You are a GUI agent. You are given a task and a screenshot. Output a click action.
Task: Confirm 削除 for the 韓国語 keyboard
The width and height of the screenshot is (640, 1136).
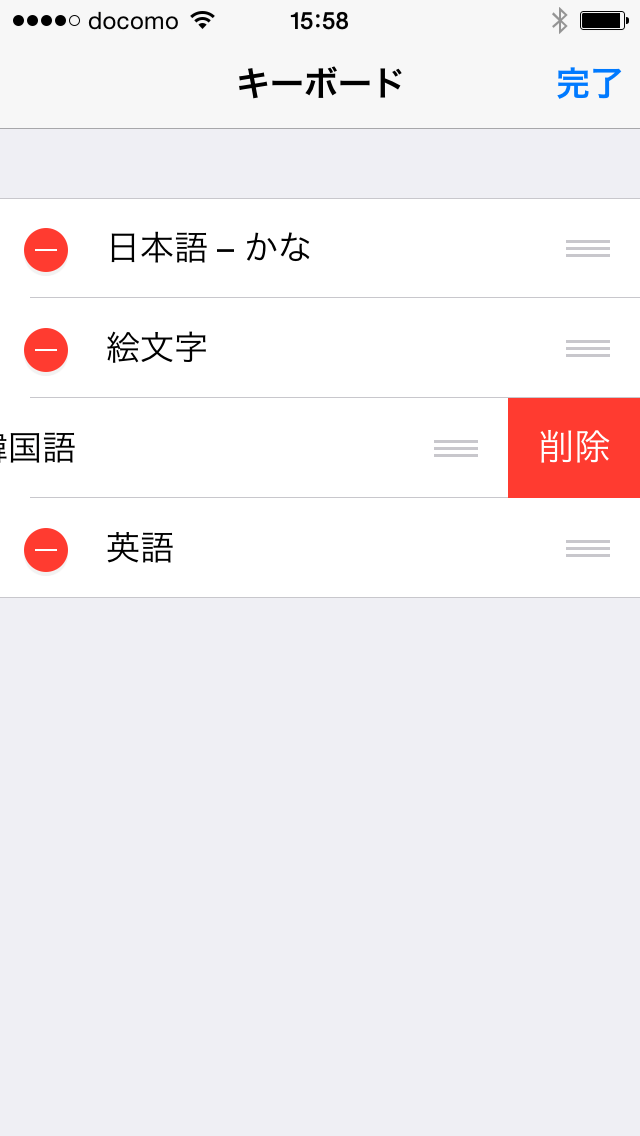click(x=574, y=448)
